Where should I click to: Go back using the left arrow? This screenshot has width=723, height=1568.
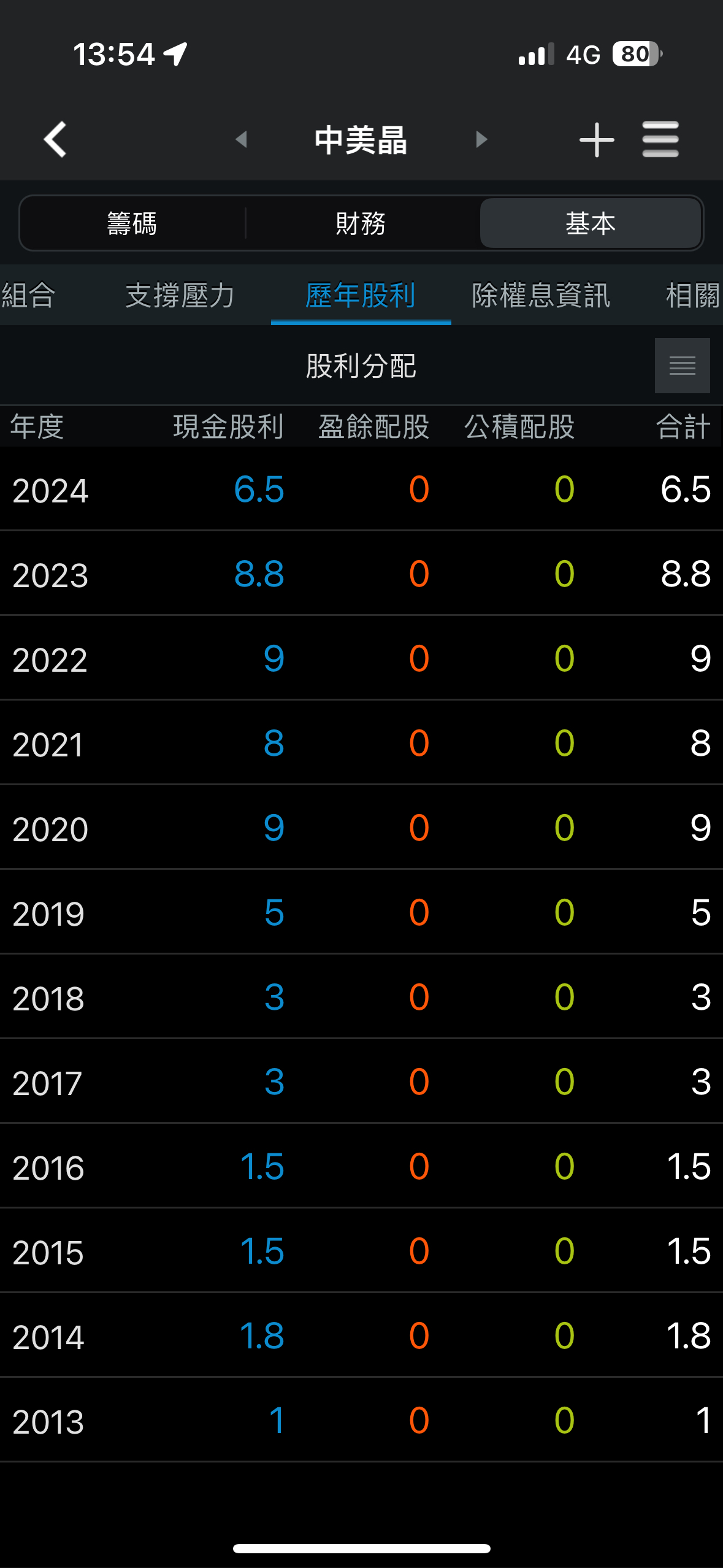(x=55, y=139)
